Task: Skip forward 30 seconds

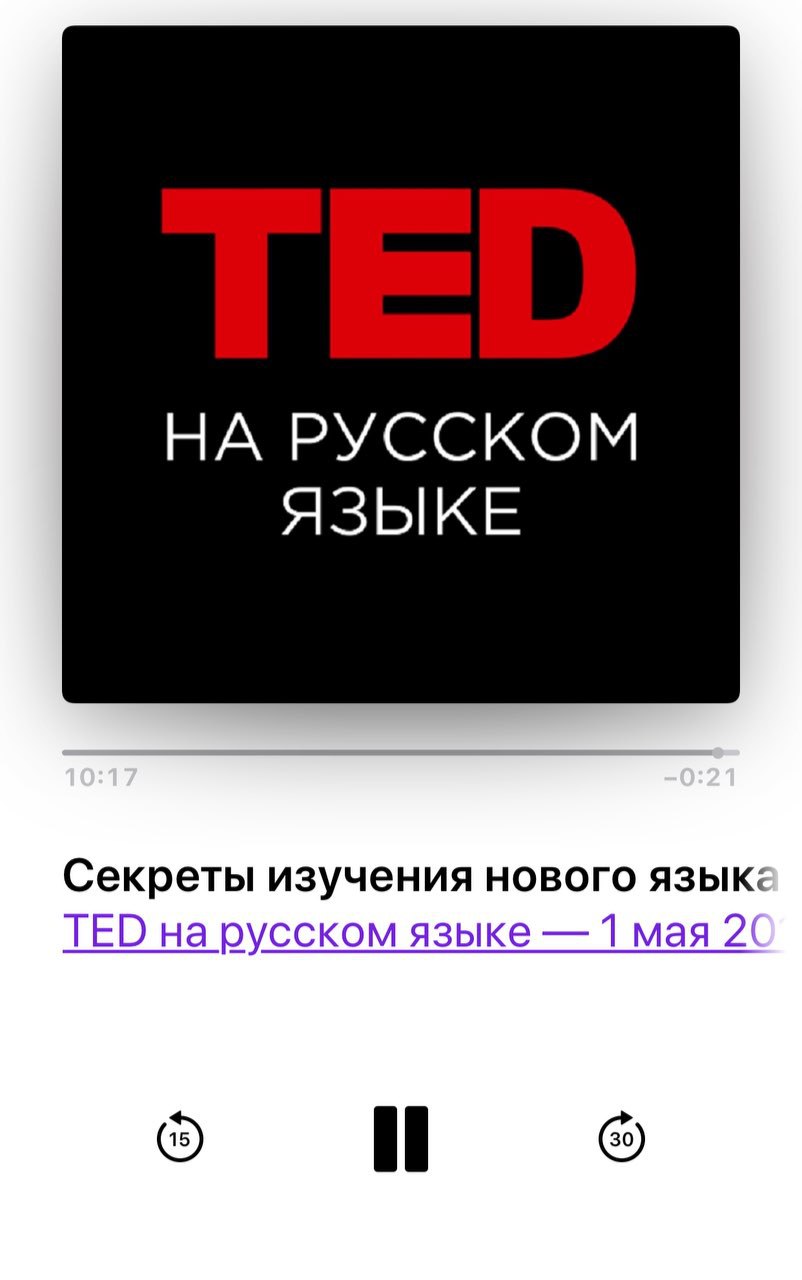Action: 621,1138
